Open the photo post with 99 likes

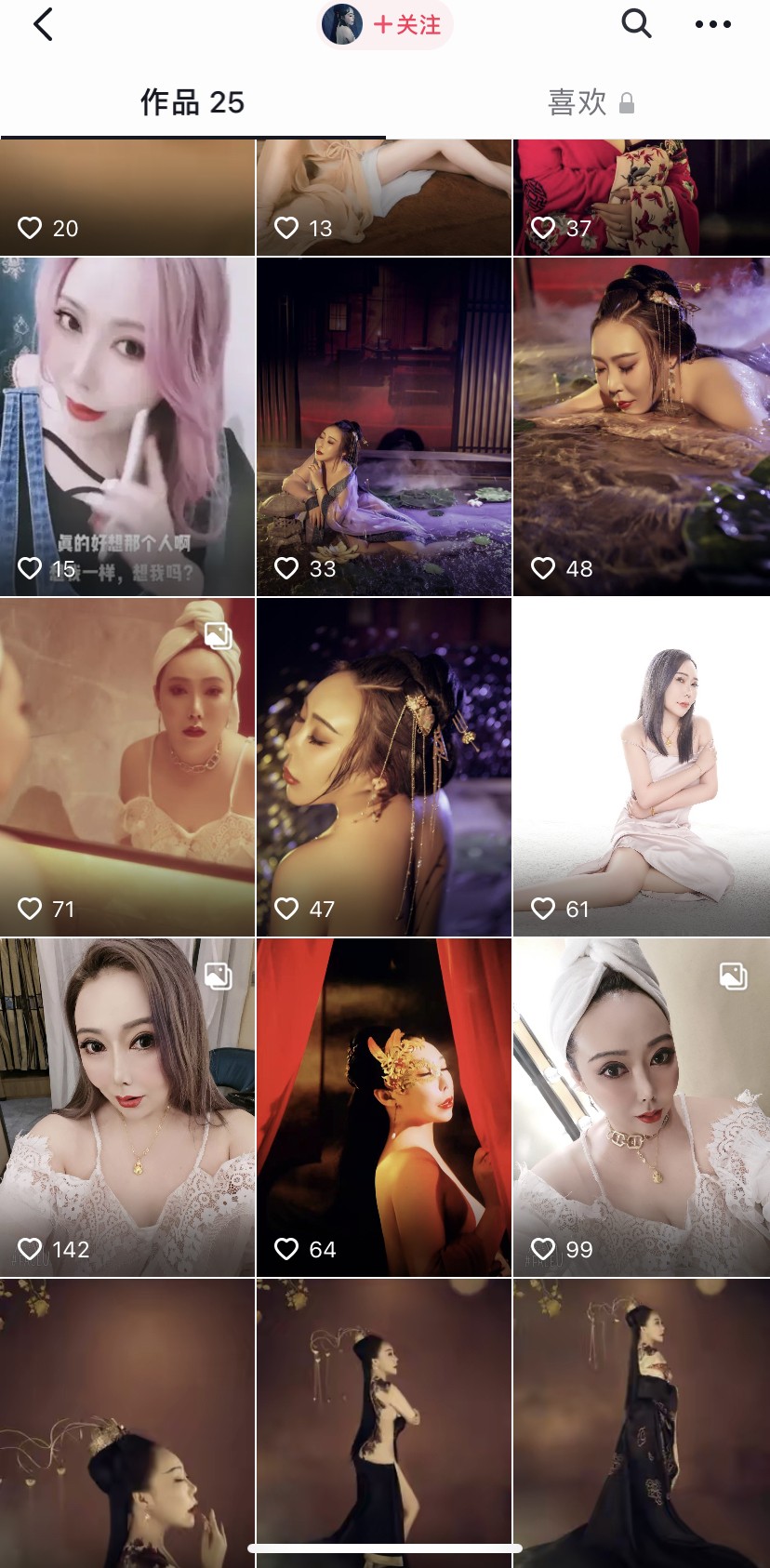click(642, 1108)
